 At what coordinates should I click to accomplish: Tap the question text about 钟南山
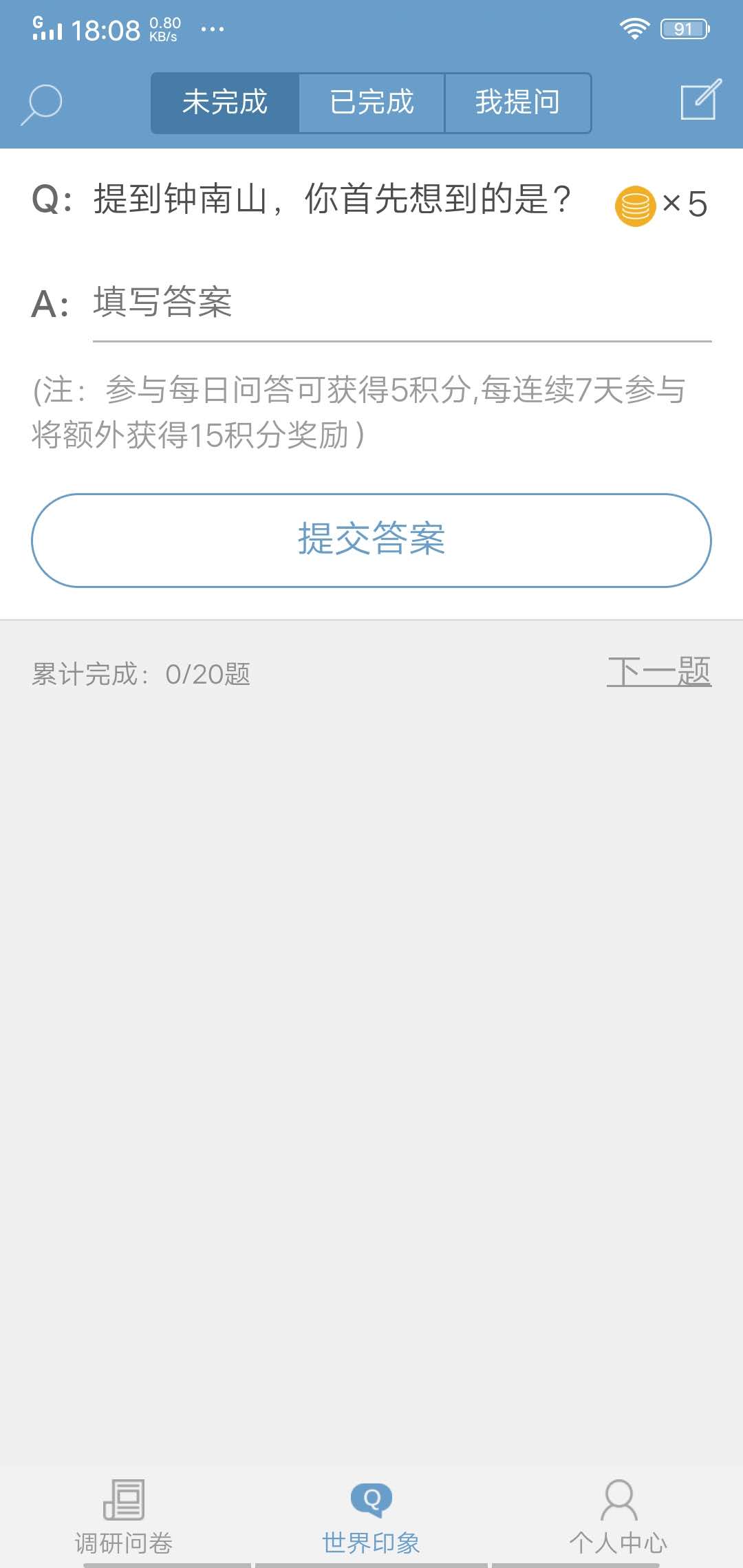330,201
